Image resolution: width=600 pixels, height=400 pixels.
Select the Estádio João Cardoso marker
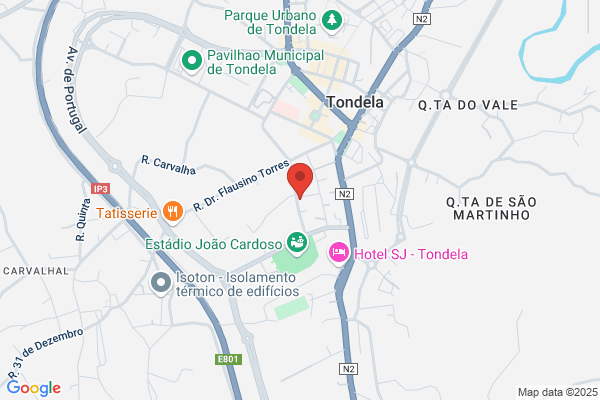pyautogui.click(x=297, y=243)
